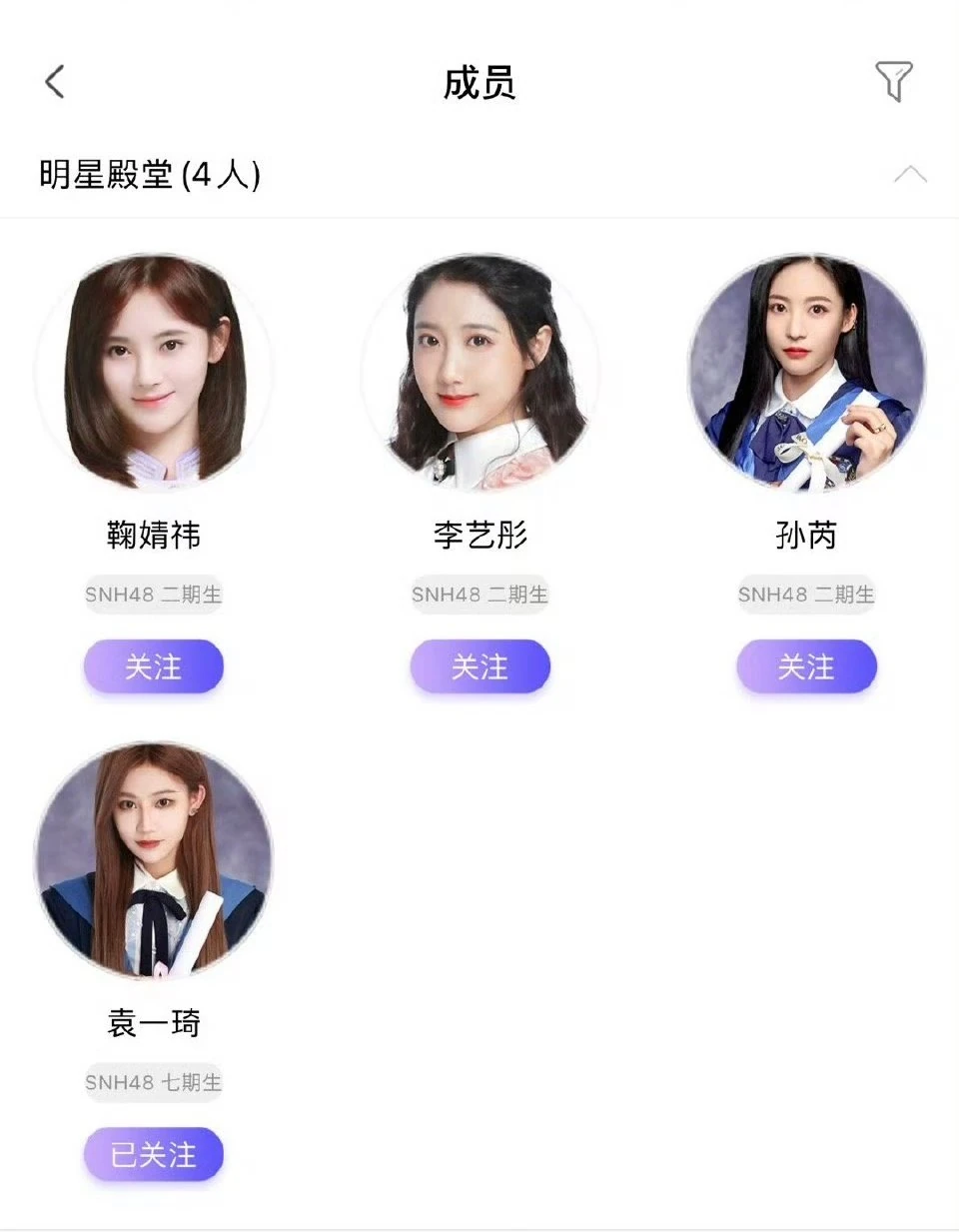This screenshot has height=1232, width=959.
Task: Collapse the 明星殿堂 section
Action: (909, 176)
